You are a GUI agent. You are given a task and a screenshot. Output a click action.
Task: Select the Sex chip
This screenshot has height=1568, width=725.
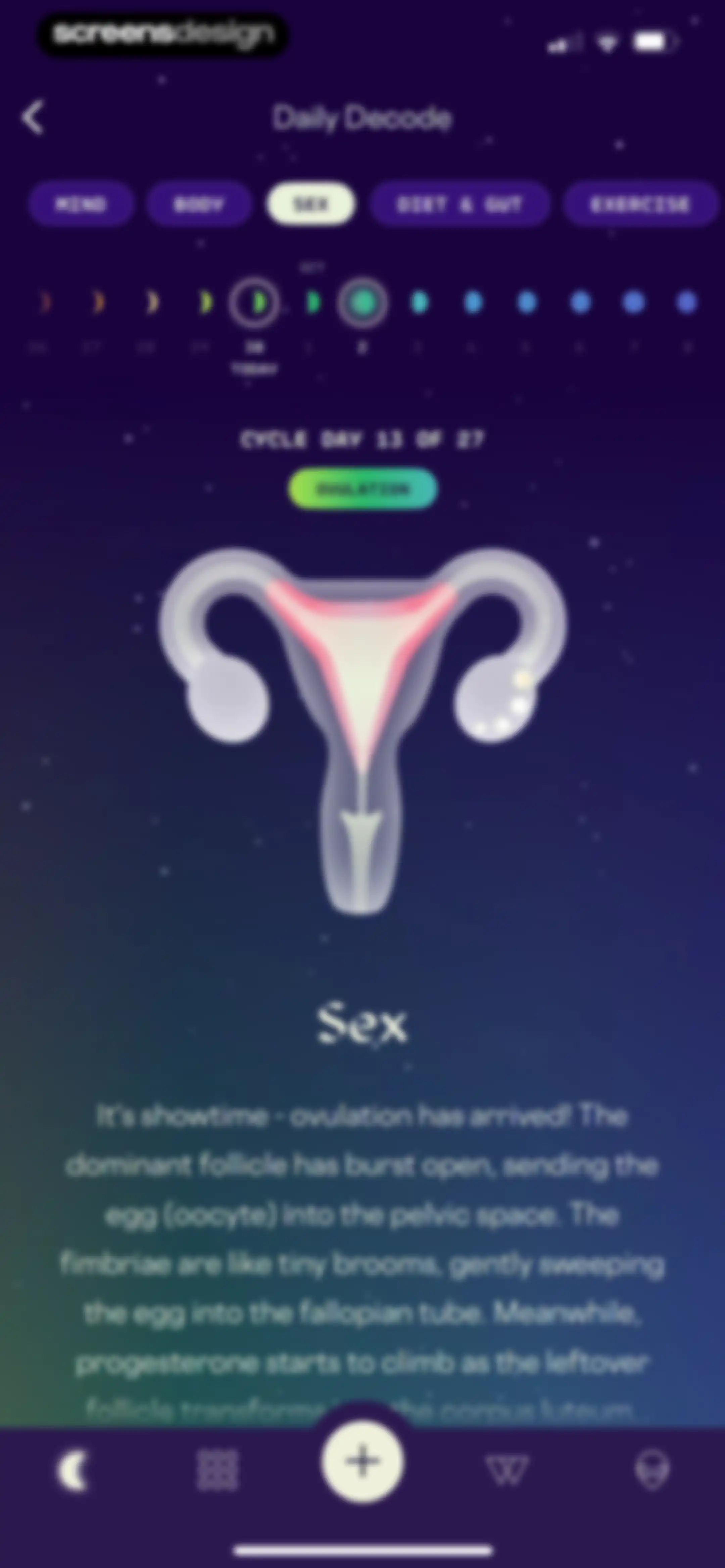pos(311,204)
